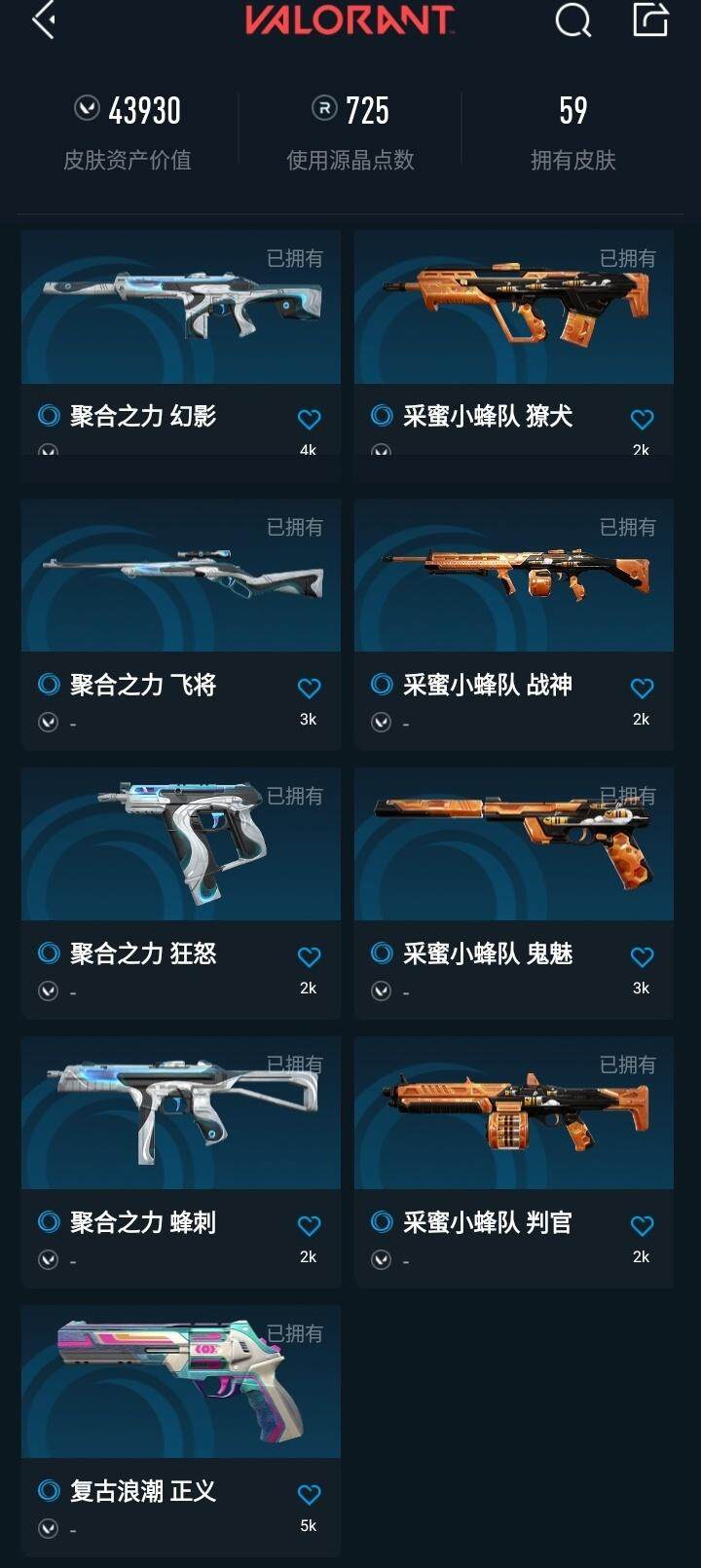Image resolution: width=701 pixels, height=1568 pixels.
Task: Favorite the 聚合之力 狂怒 skin
Action: tap(309, 957)
